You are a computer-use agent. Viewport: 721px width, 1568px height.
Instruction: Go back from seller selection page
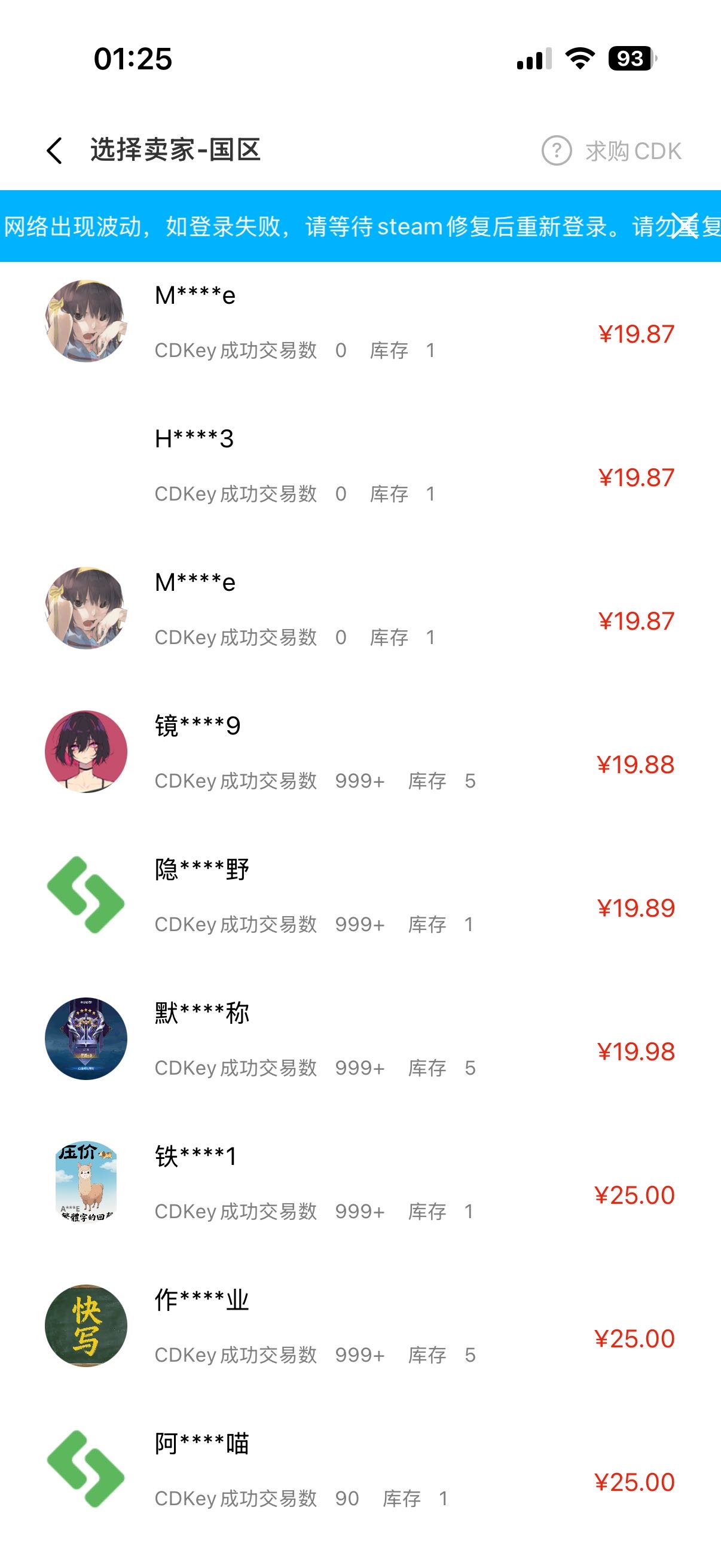tap(54, 150)
